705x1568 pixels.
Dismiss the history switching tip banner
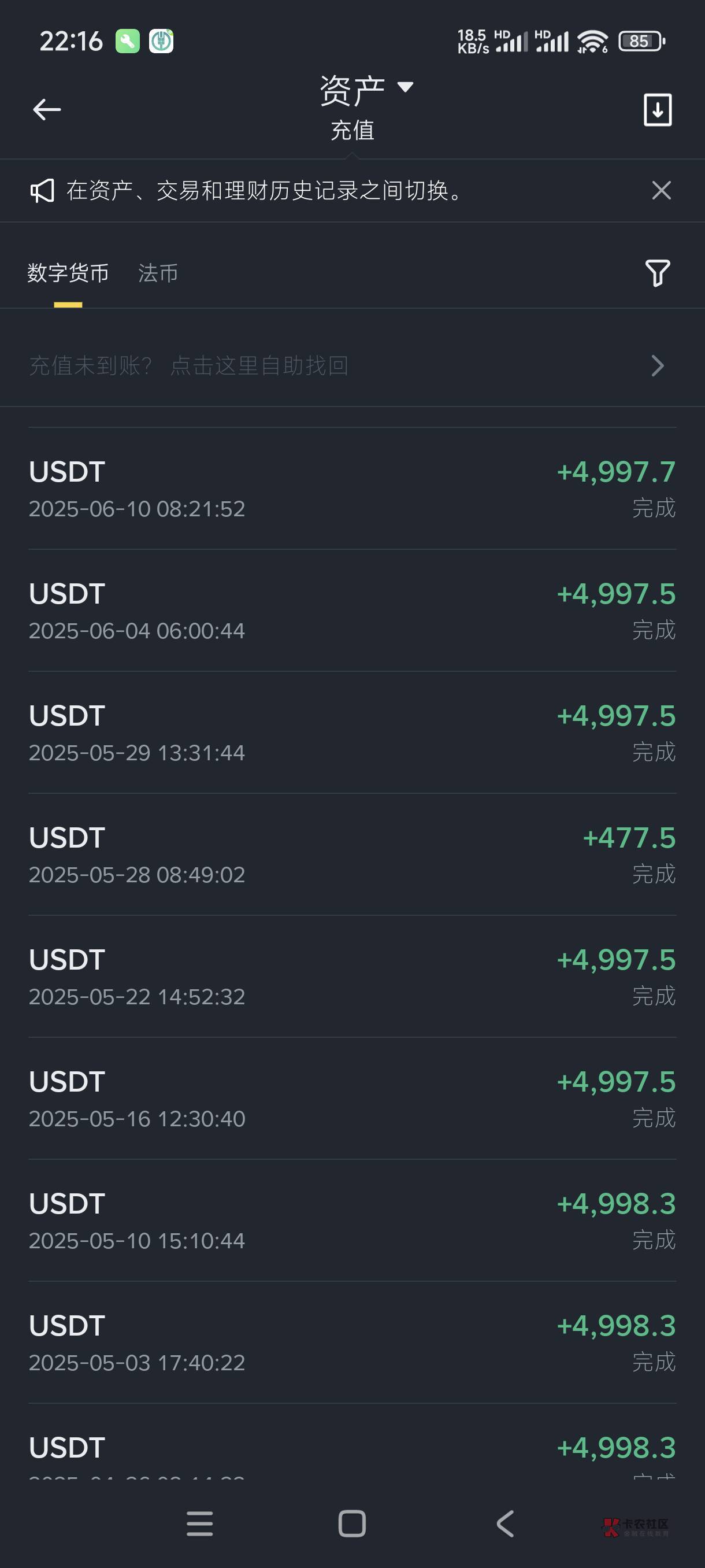pos(661,191)
